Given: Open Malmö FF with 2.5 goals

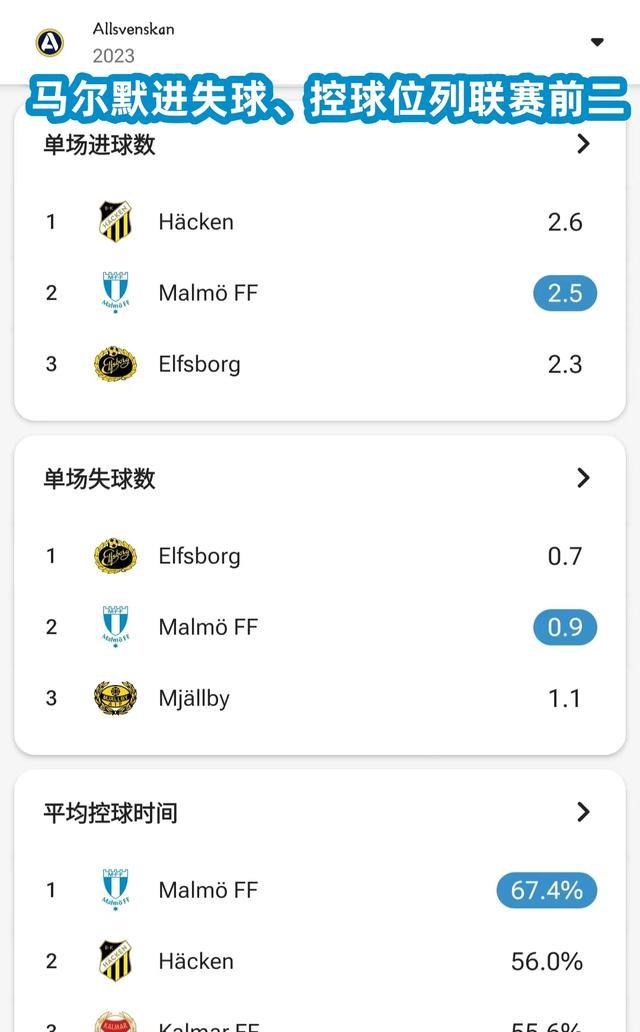Looking at the screenshot, I should pyautogui.click(x=320, y=293).
